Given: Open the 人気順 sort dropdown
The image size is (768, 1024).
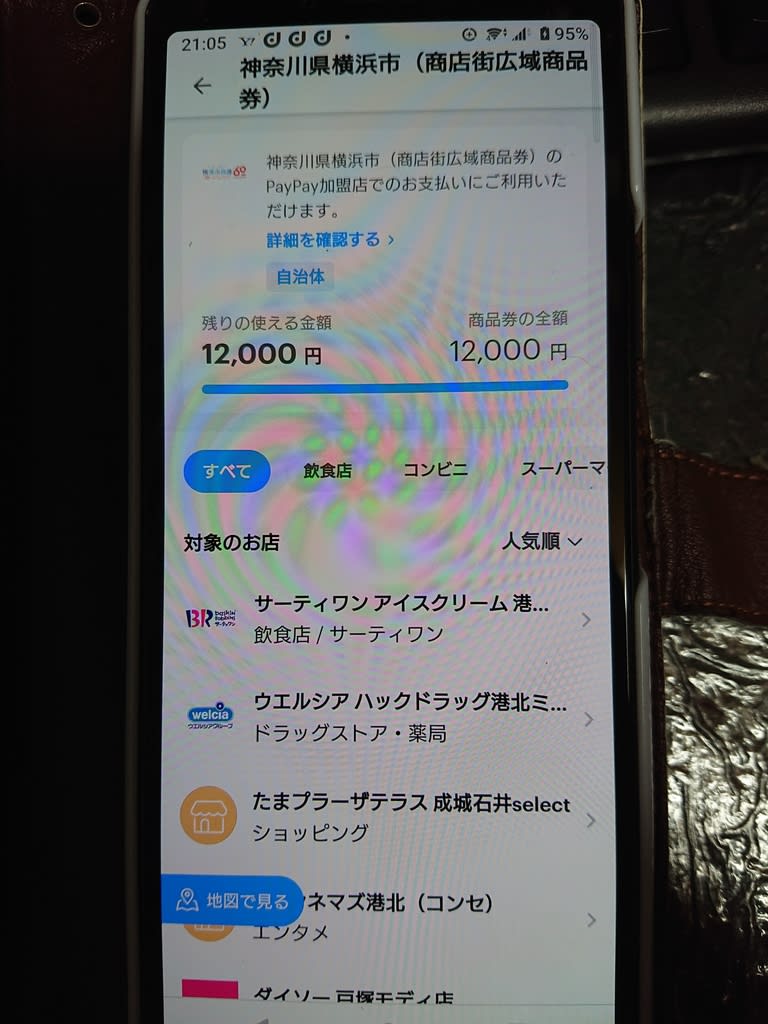Looking at the screenshot, I should pos(541,541).
